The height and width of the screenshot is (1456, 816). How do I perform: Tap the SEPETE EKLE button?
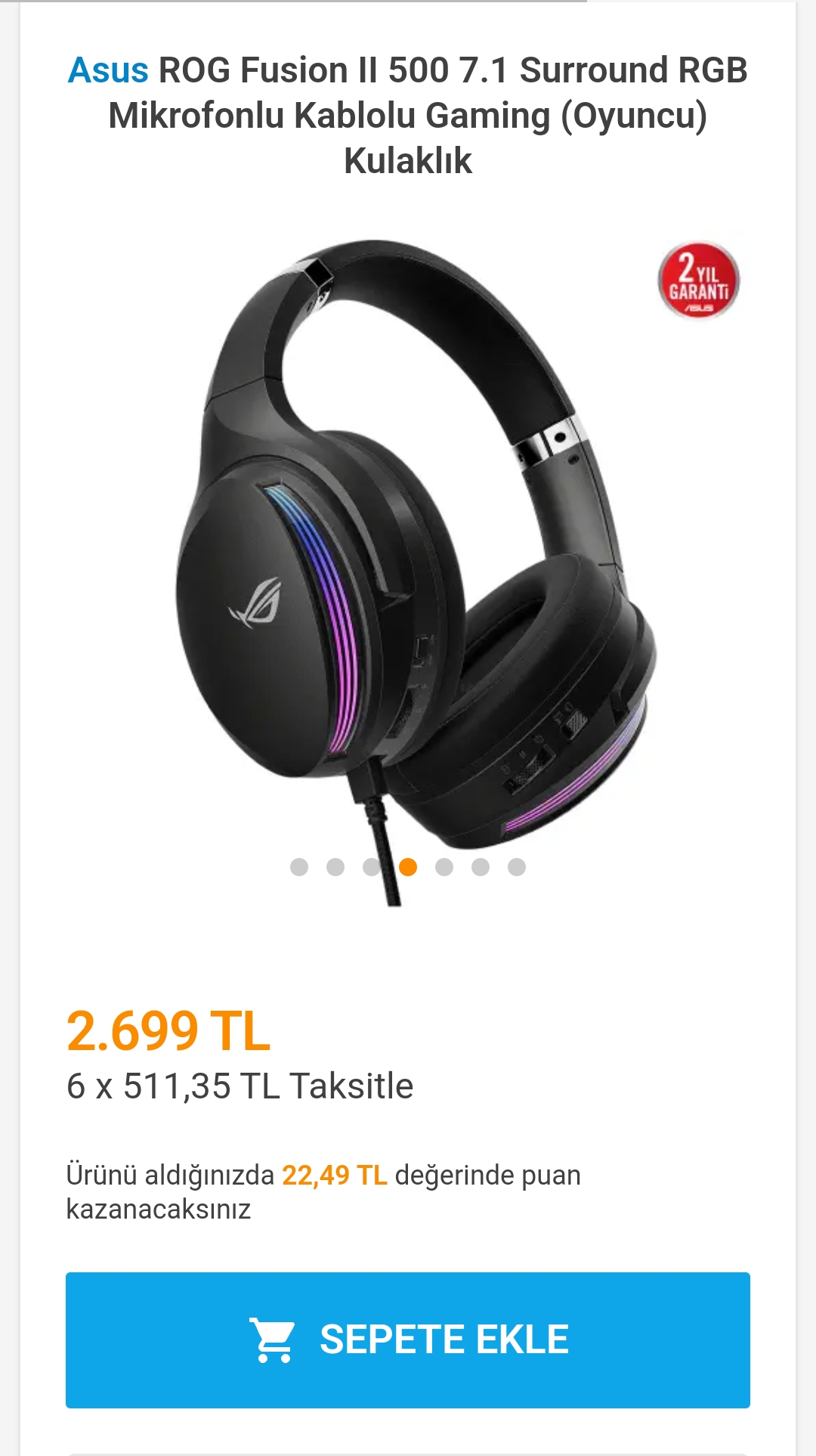point(408,1340)
